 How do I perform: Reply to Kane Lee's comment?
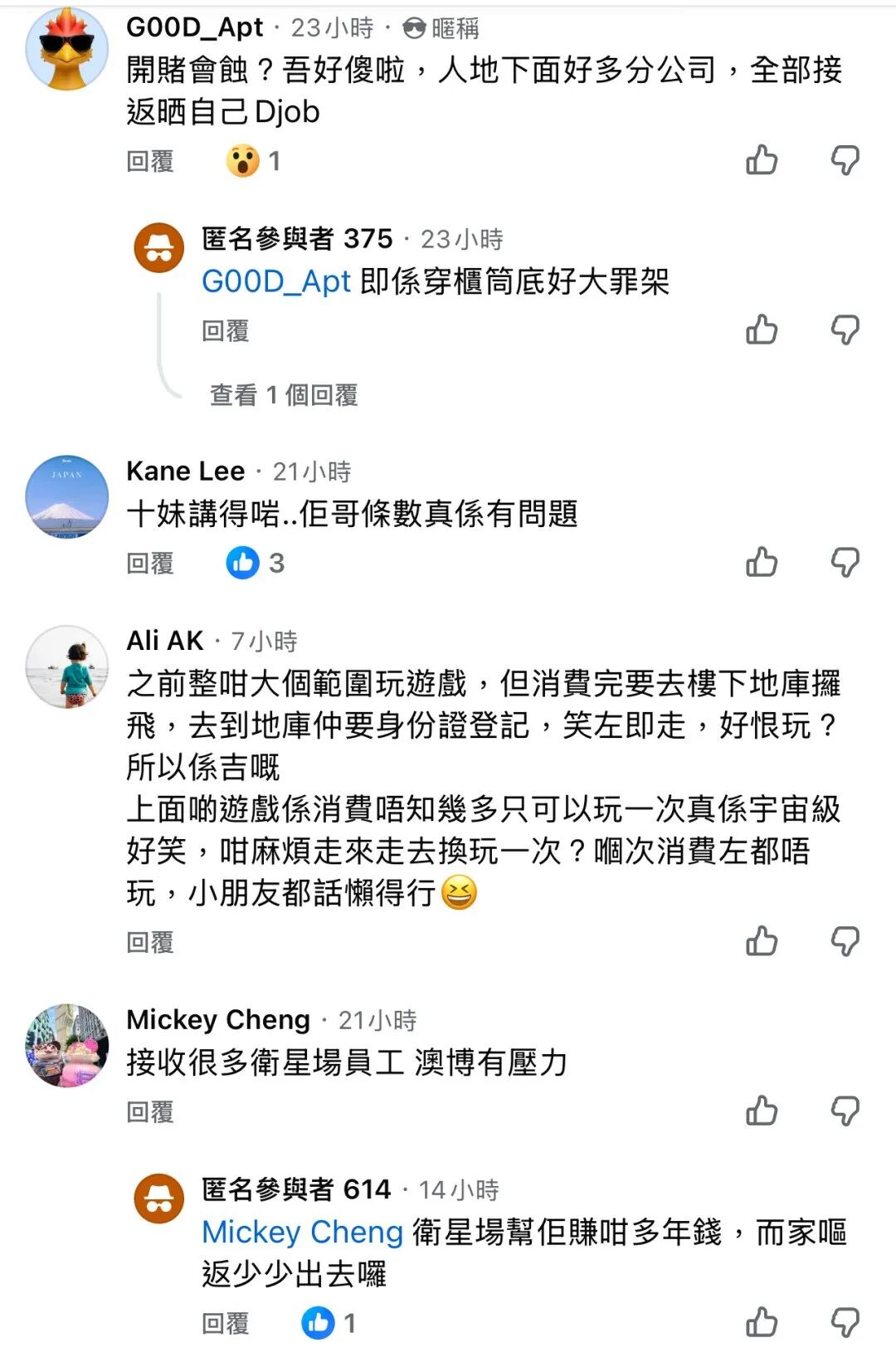[150, 564]
